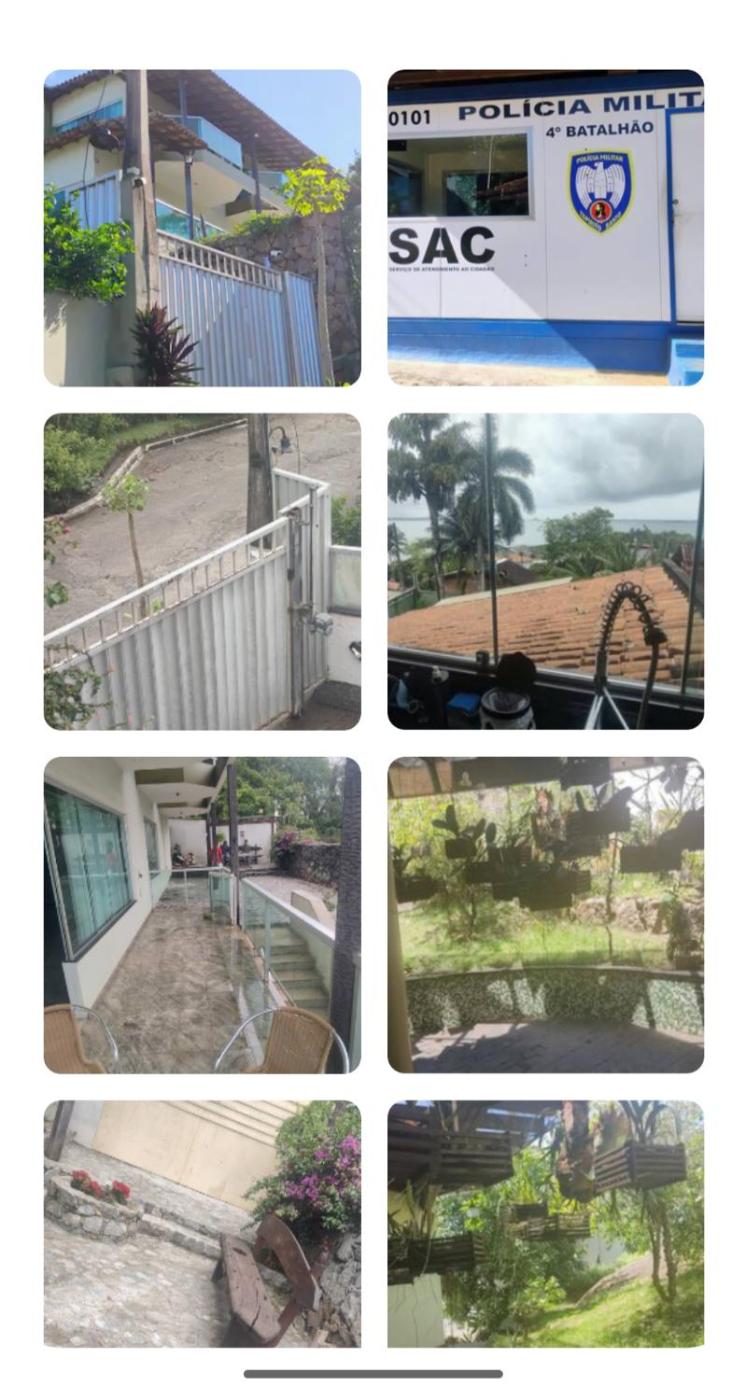The height and width of the screenshot is (1400, 732).
Task: Open the photo of wooden slatted hanging planters
Action: pyautogui.click(x=546, y=1224)
